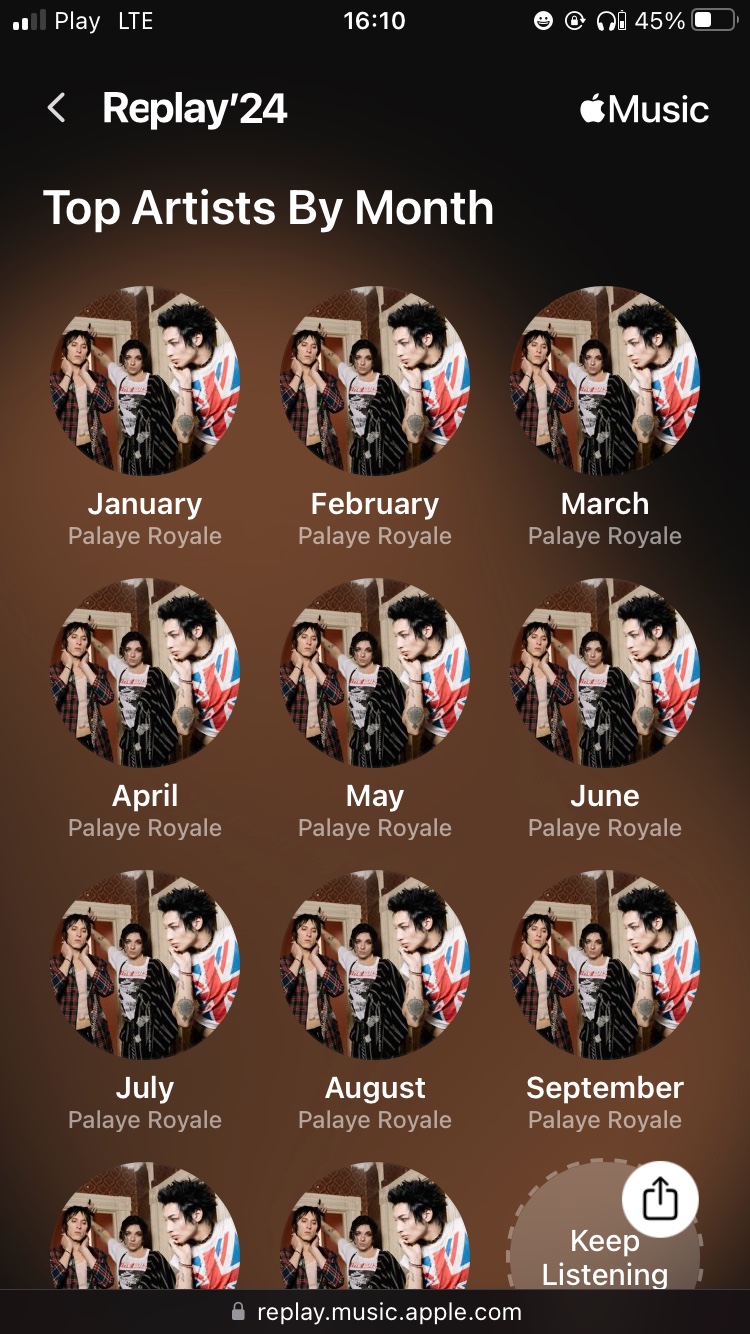Tap the June artist tile
Image resolution: width=750 pixels, height=1334 pixels.
pos(605,673)
